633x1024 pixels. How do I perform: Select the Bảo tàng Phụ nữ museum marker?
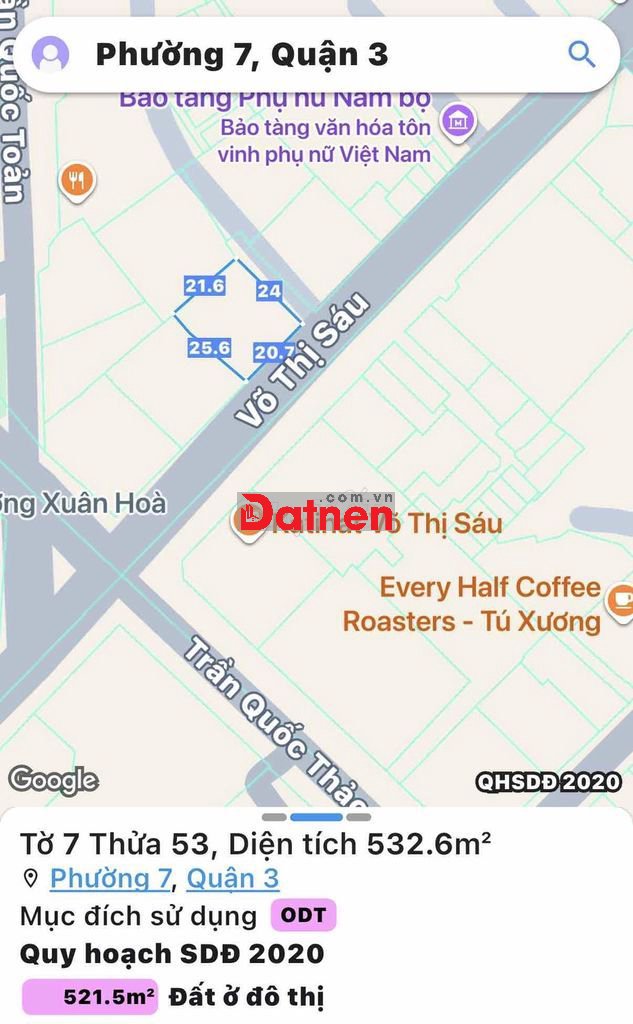459,122
